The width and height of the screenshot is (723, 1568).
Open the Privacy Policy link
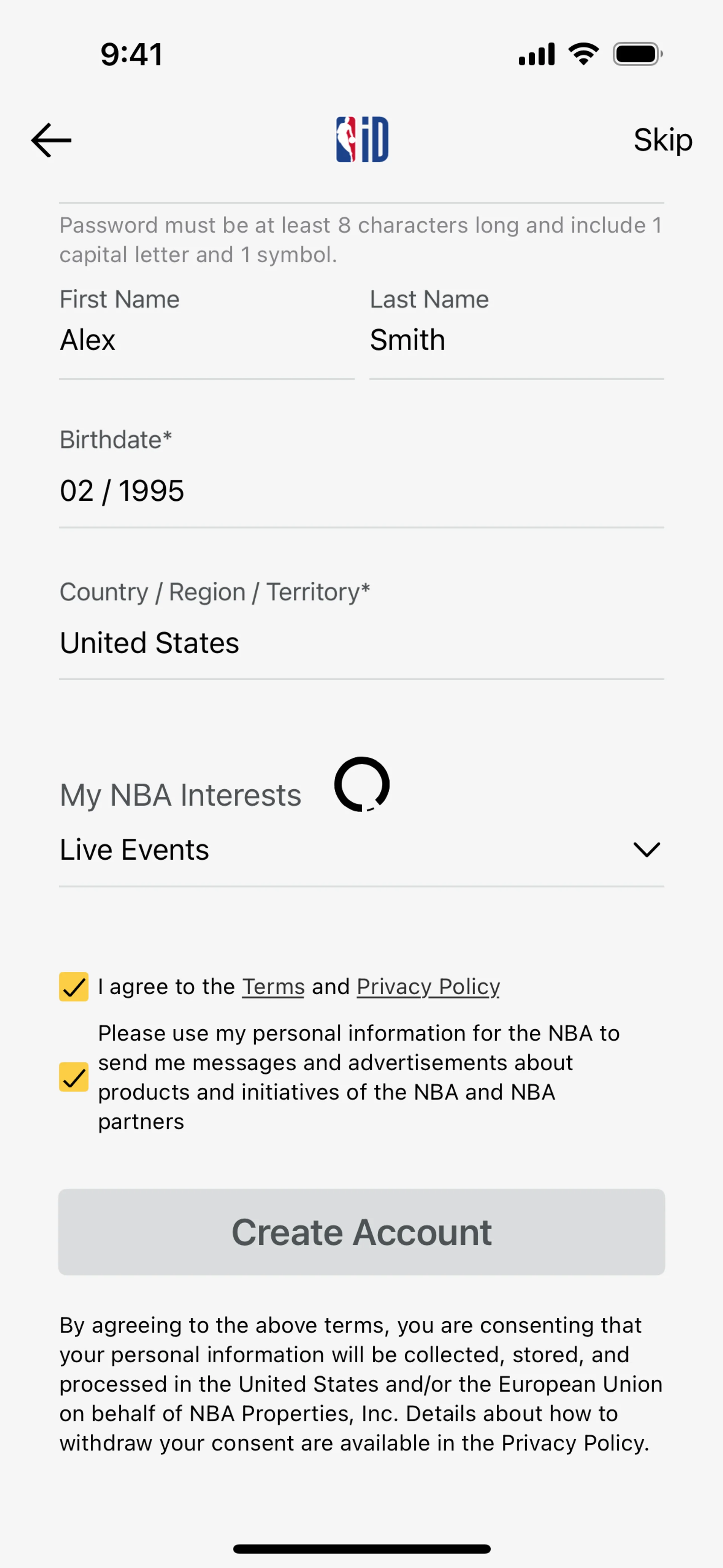pos(428,987)
